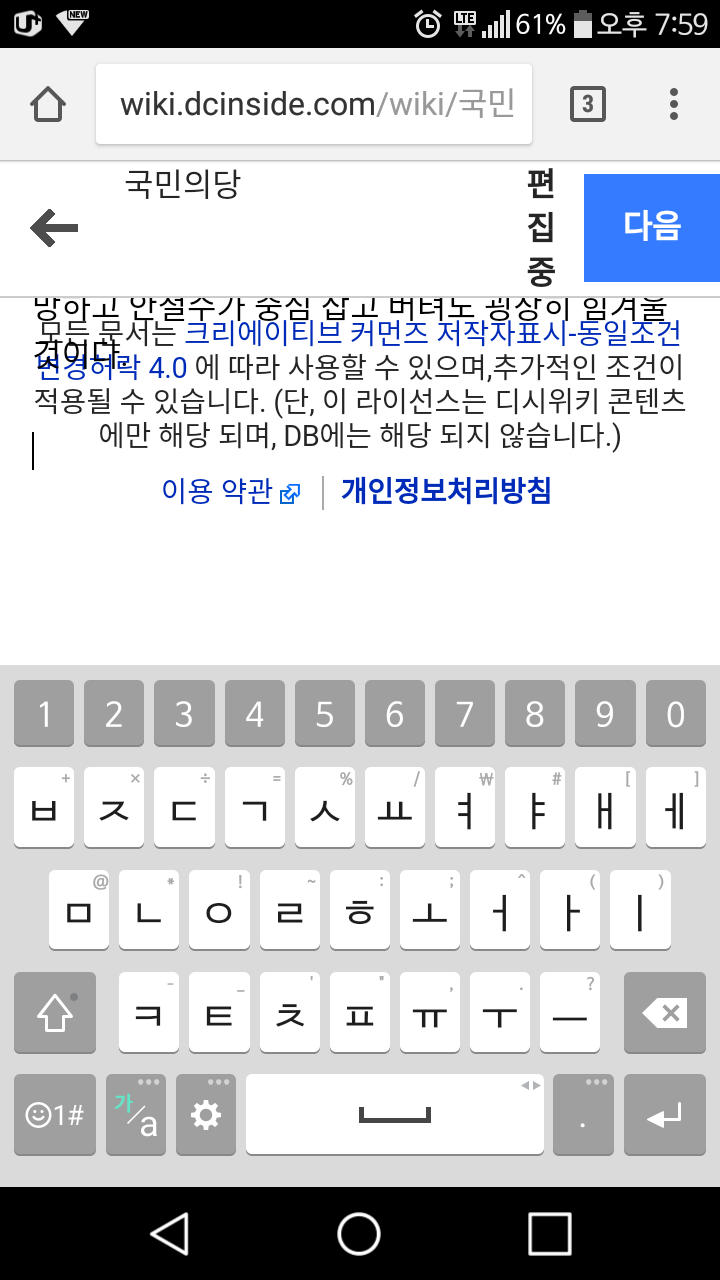Hit the keyboard backspace key
The image size is (720, 1280).
[664, 1013]
